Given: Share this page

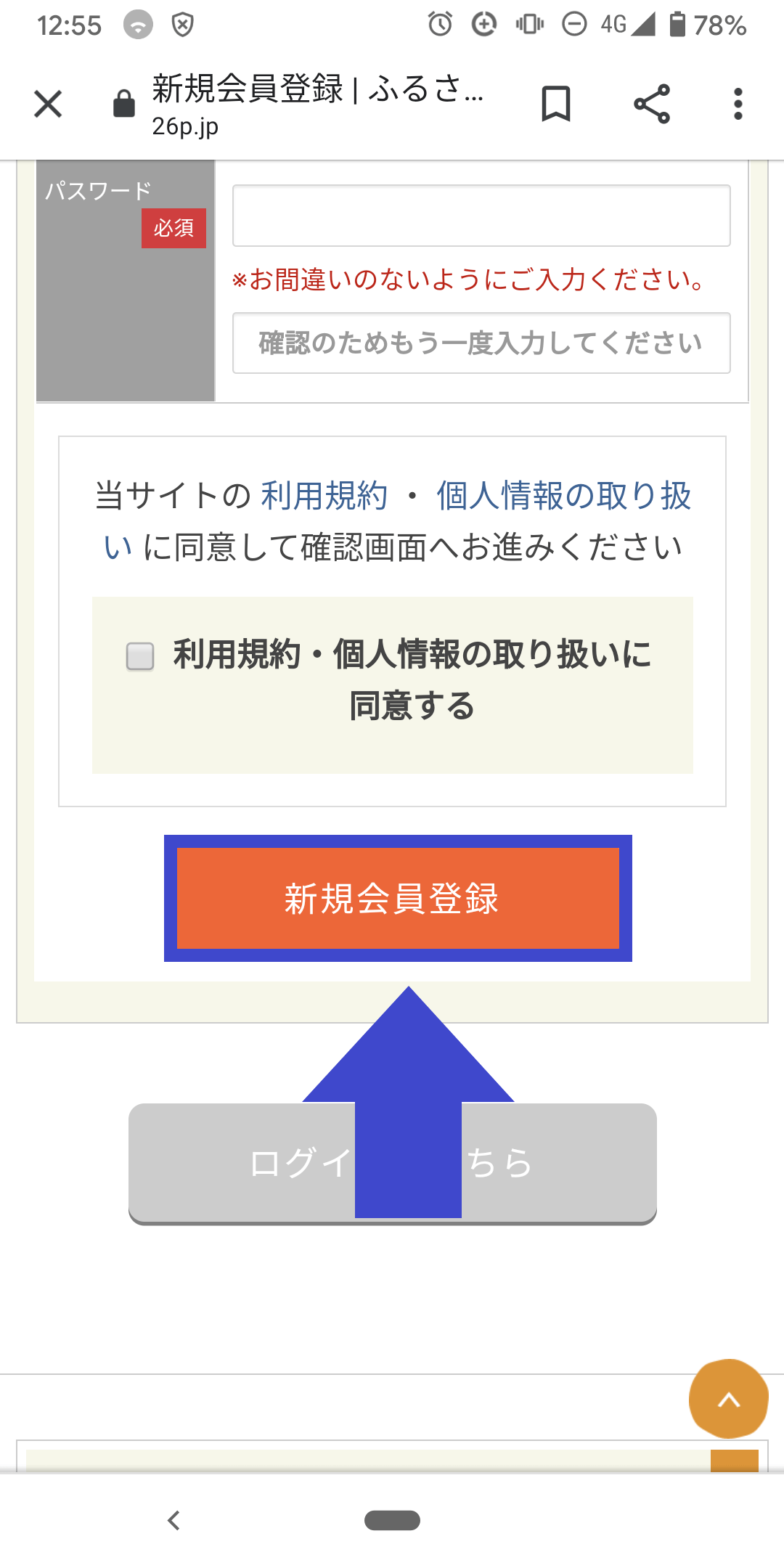Looking at the screenshot, I should [652, 104].
